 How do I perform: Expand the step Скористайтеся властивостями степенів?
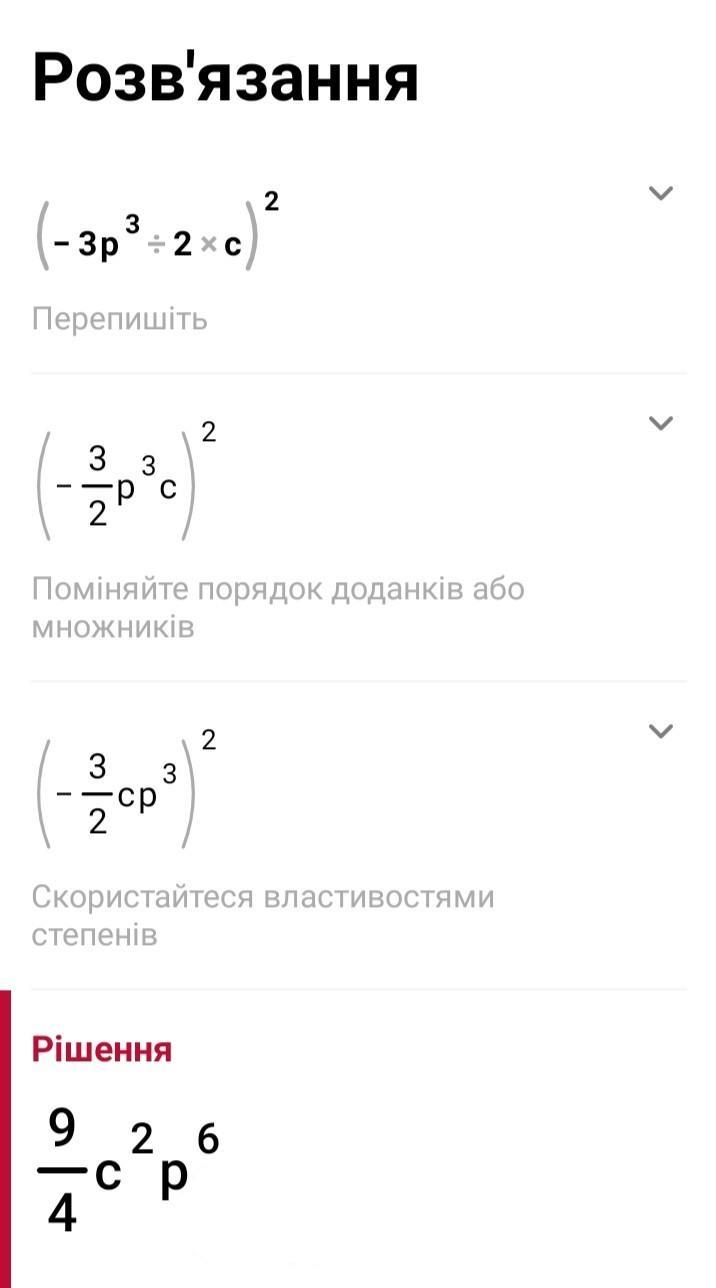click(660, 731)
